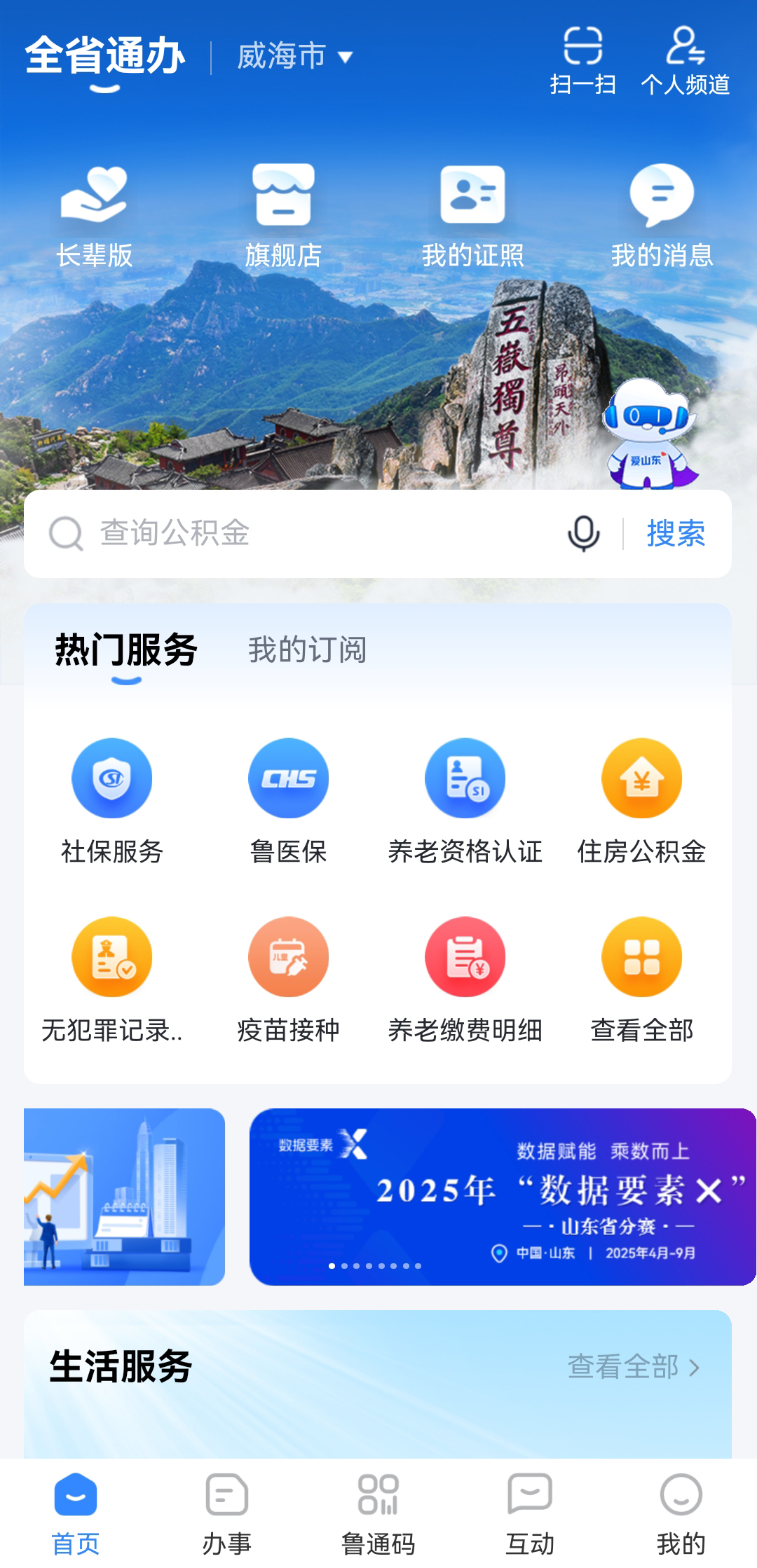Open 旗舰店 flagship store
Image resolution: width=757 pixels, height=1568 pixels.
tap(283, 215)
